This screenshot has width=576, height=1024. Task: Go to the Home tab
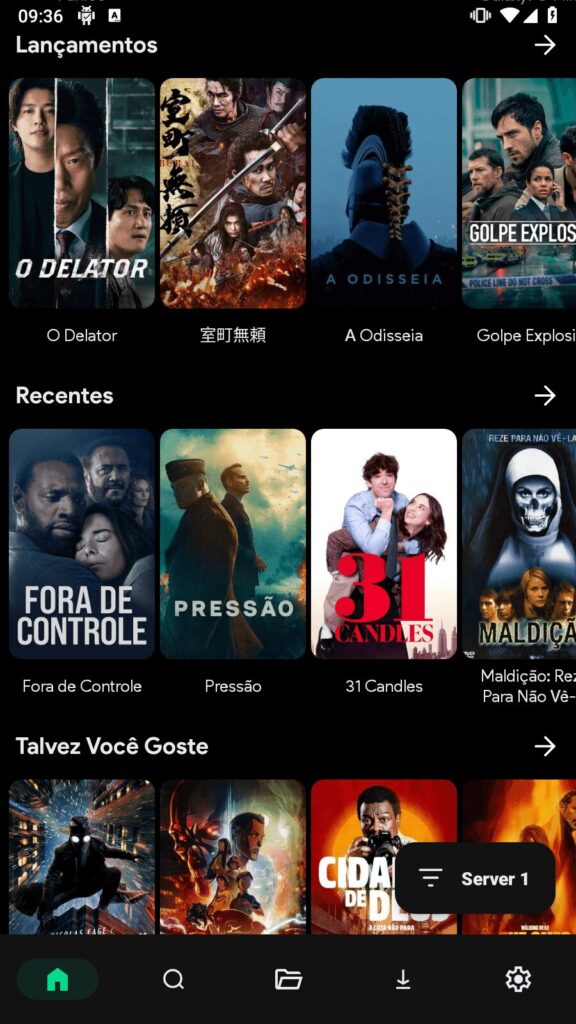click(57, 979)
